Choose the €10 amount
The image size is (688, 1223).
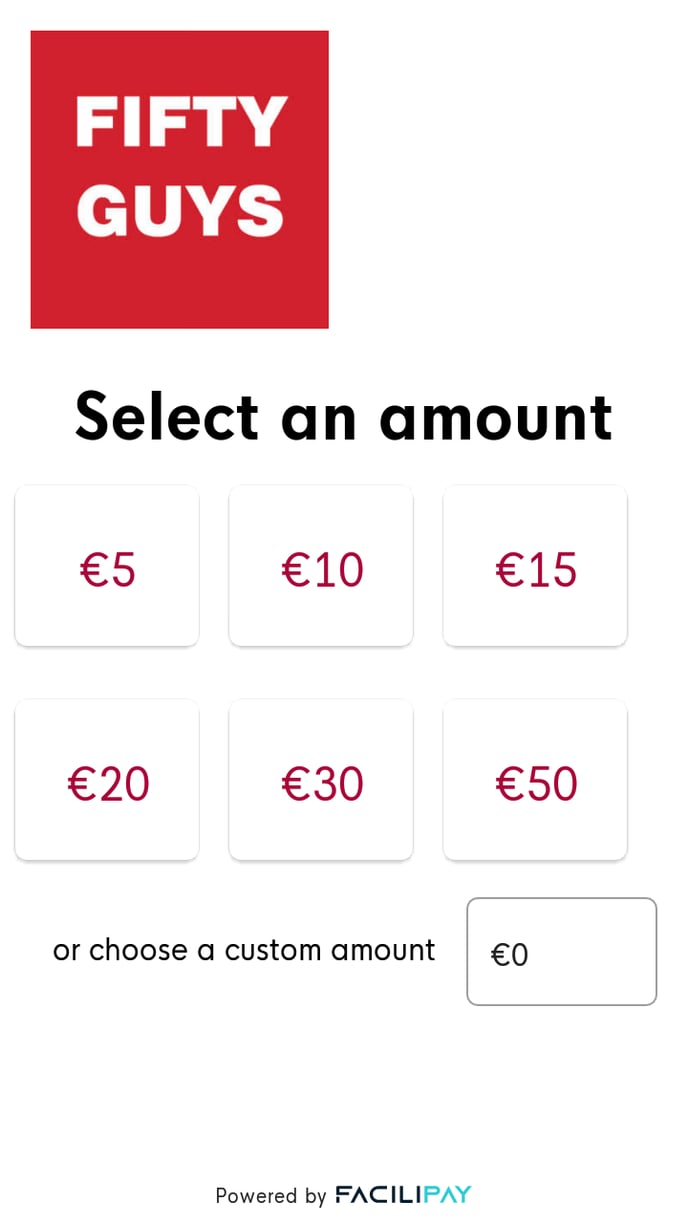click(321, 567)
